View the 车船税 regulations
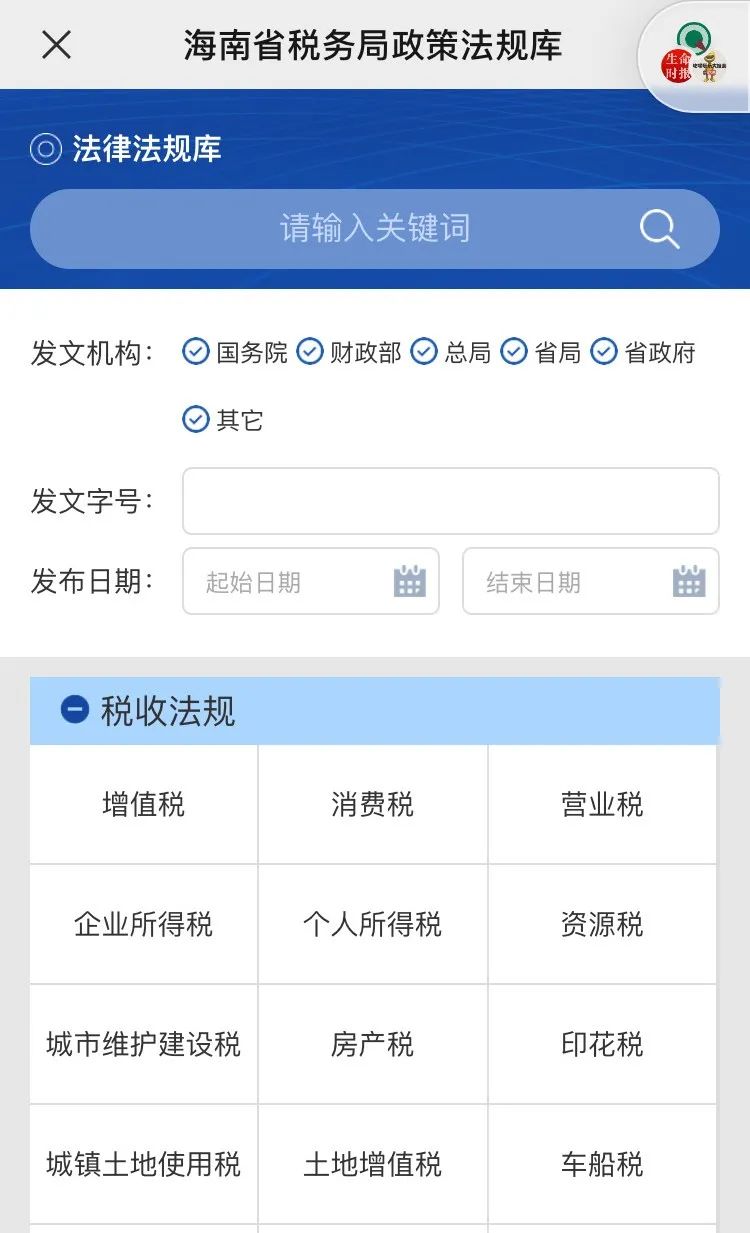The height and width of the screenshot is (1233, 750). coord(602,1165)
